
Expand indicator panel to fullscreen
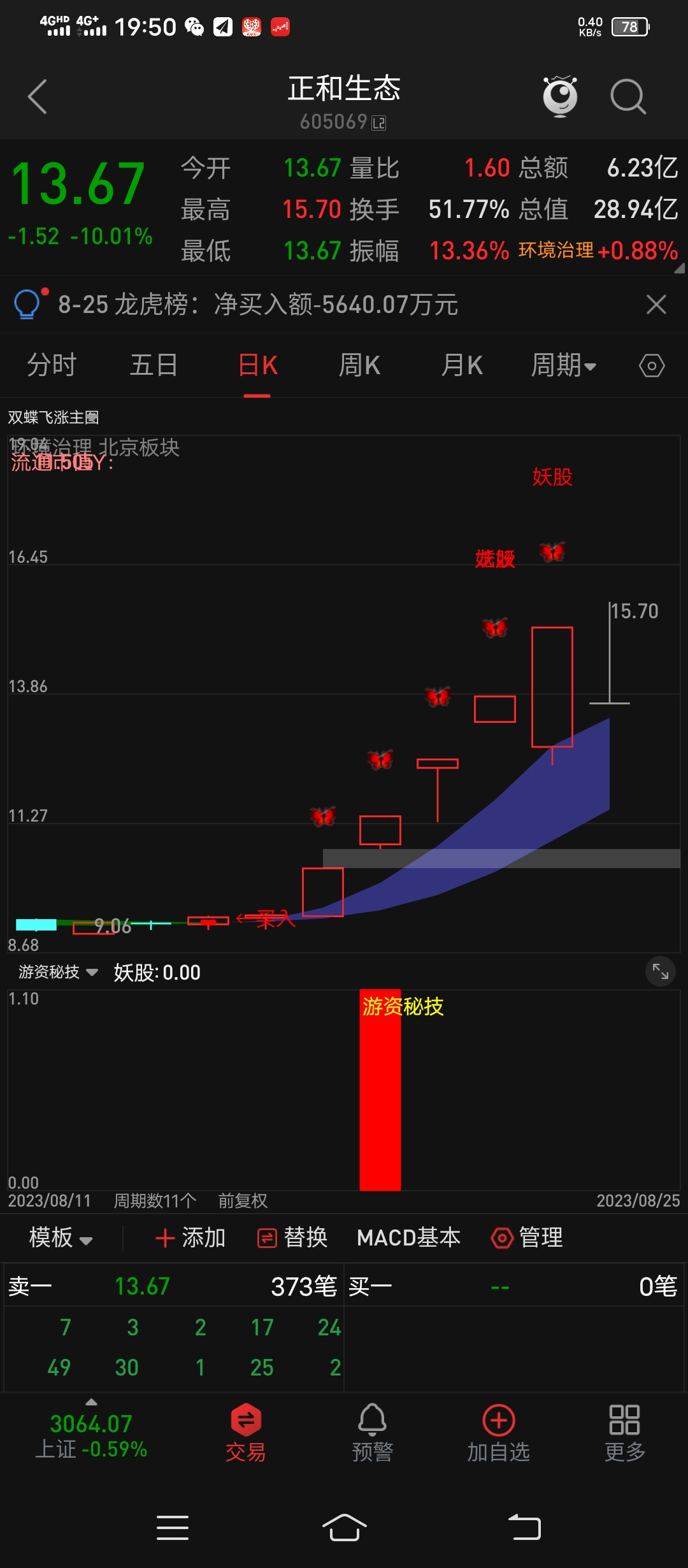point(660,971)
